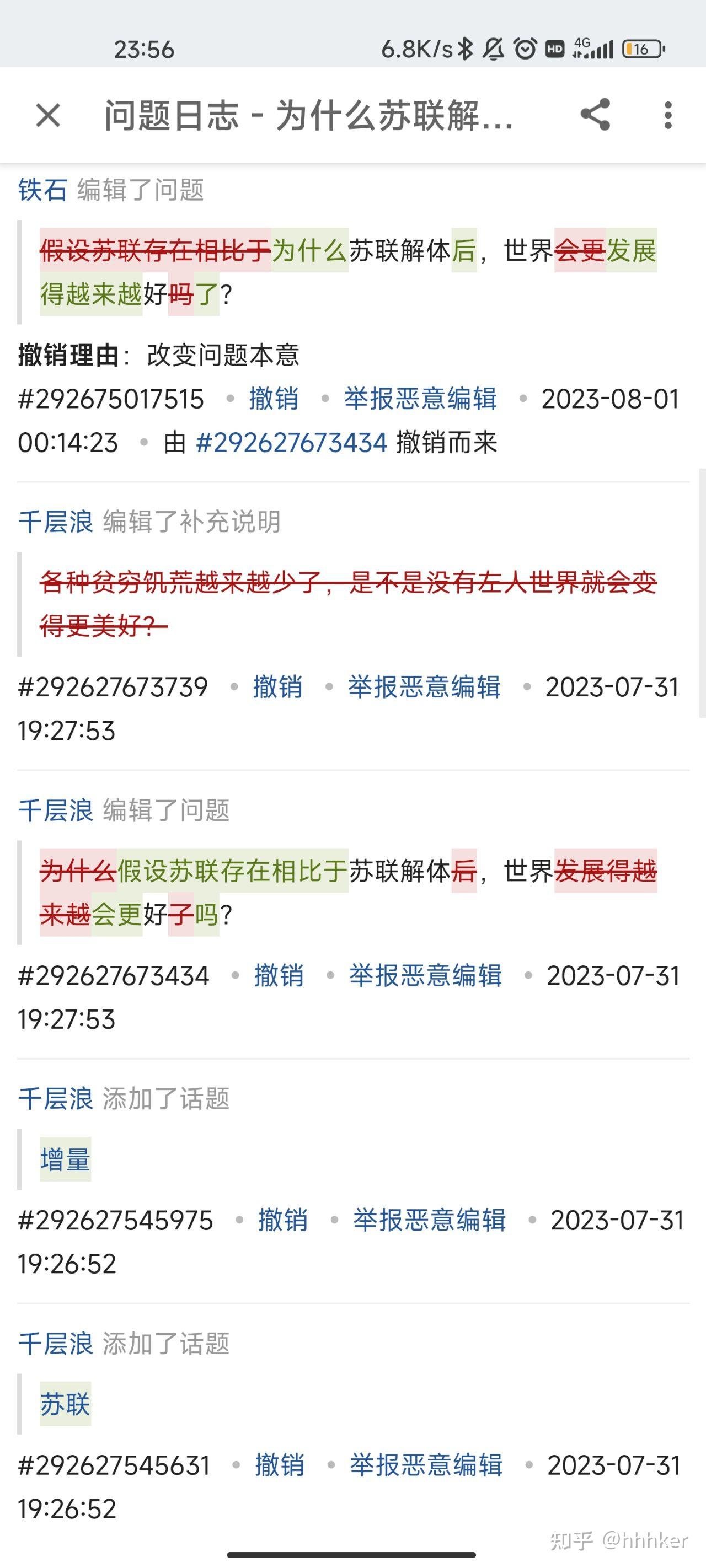Revoke the added topic #292627545631
Viewport: 706px width, 1568px height.
280,1465
